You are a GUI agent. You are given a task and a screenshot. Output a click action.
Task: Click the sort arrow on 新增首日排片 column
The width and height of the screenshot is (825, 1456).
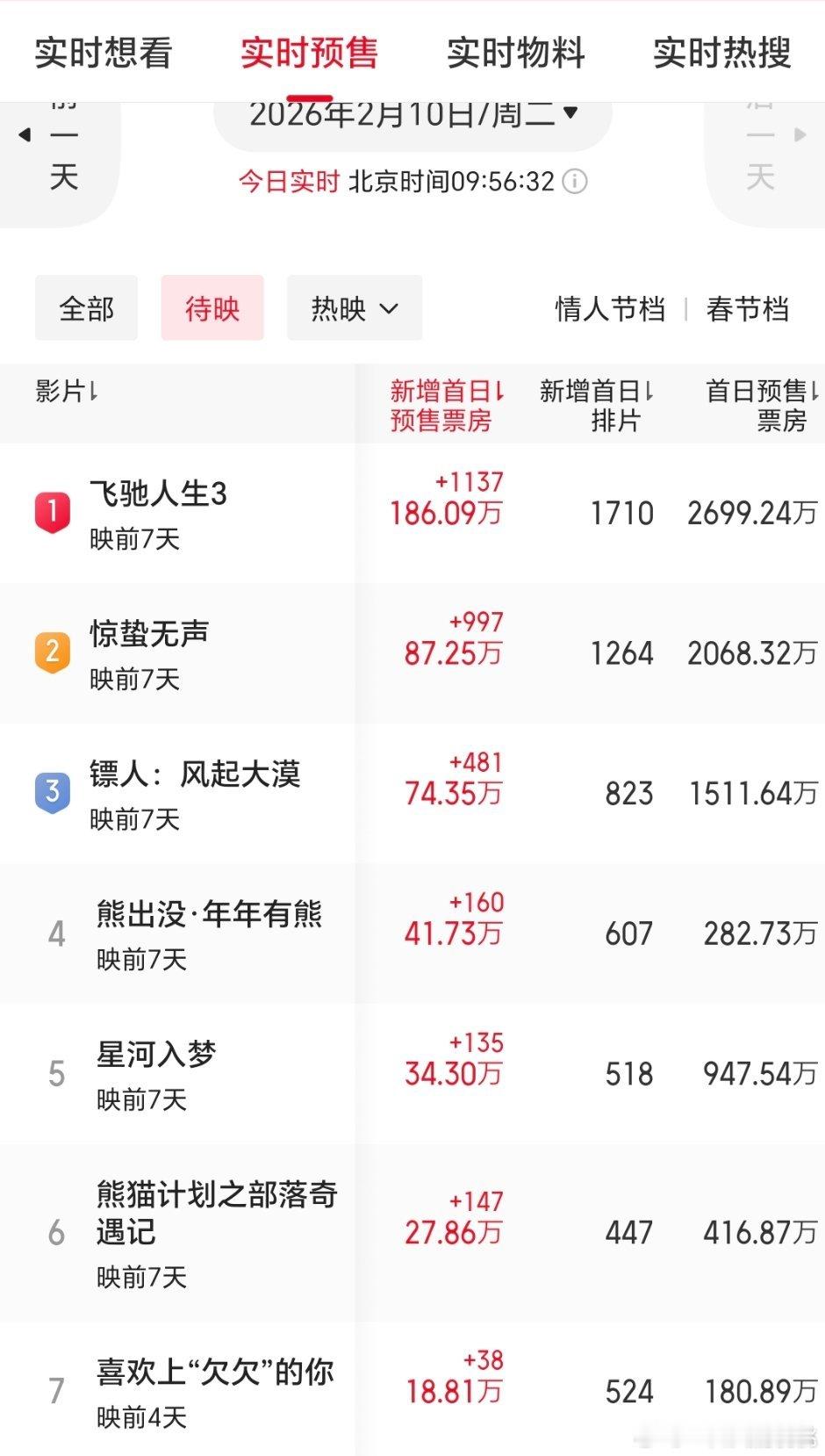(x=651, y=393)
